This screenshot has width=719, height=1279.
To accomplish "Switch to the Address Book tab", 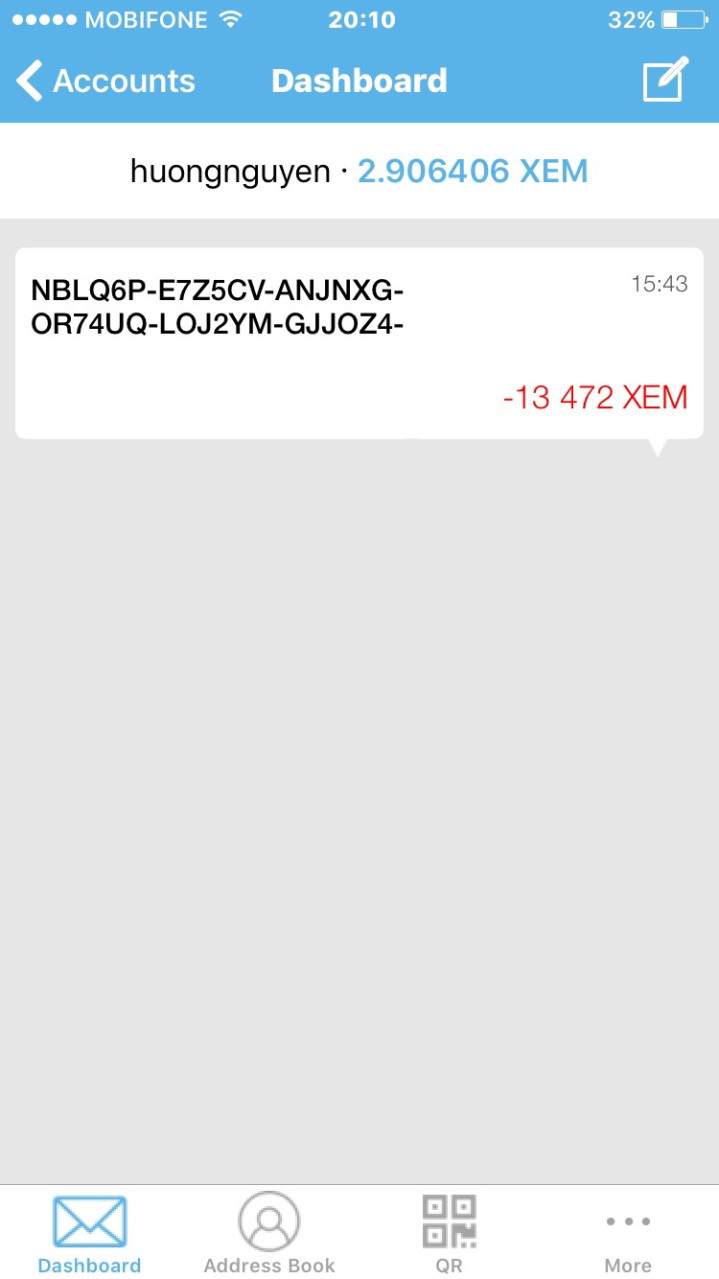I will point(269,1233).
